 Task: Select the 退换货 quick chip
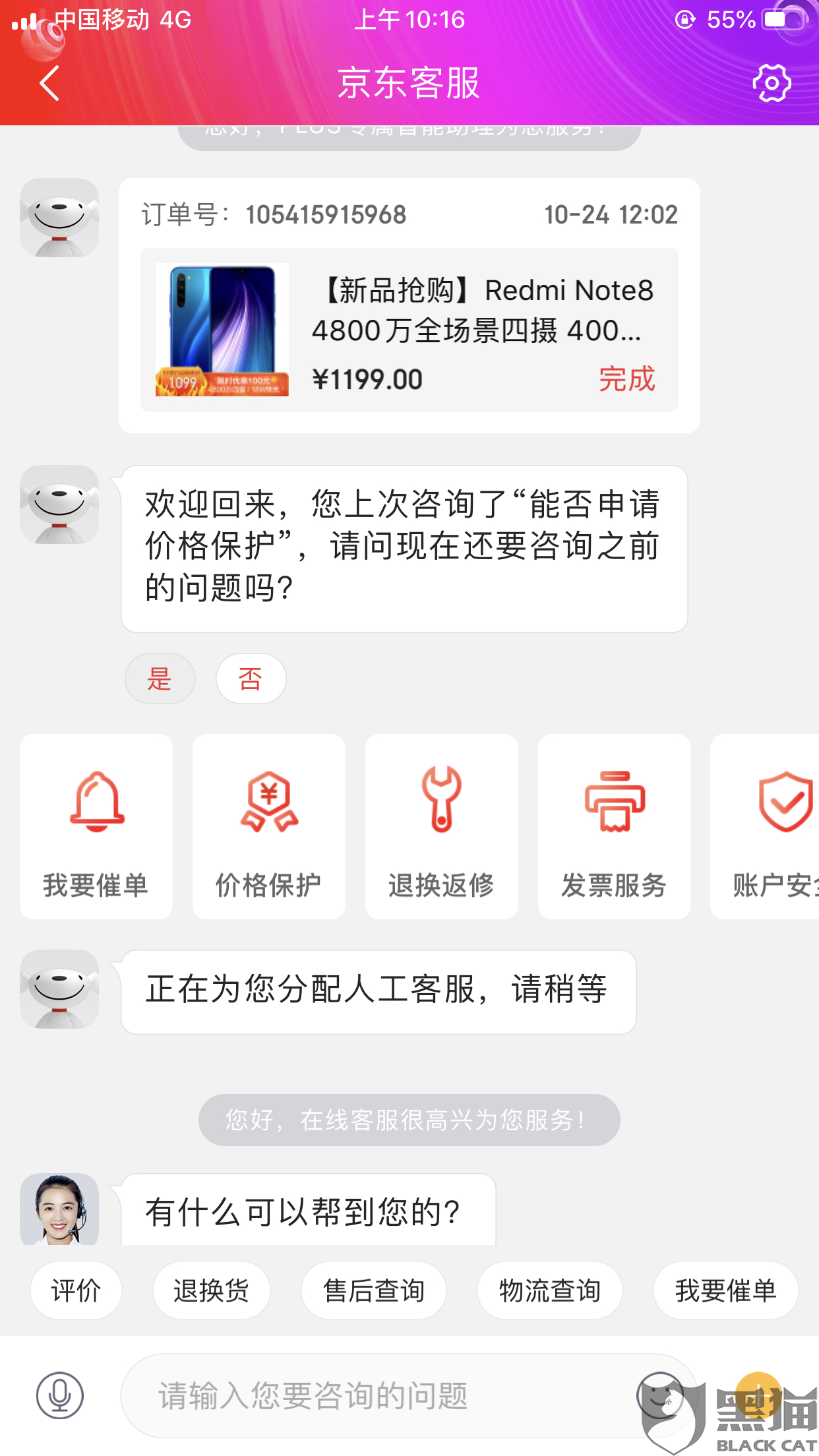211,1290
